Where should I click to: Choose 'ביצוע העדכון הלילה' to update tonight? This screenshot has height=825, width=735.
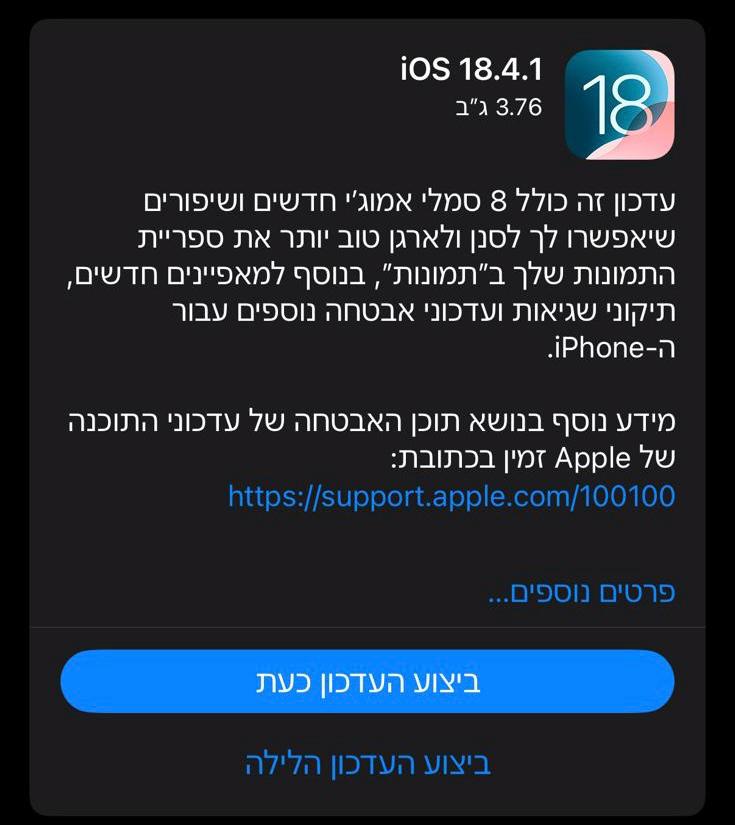coord(367,764)
